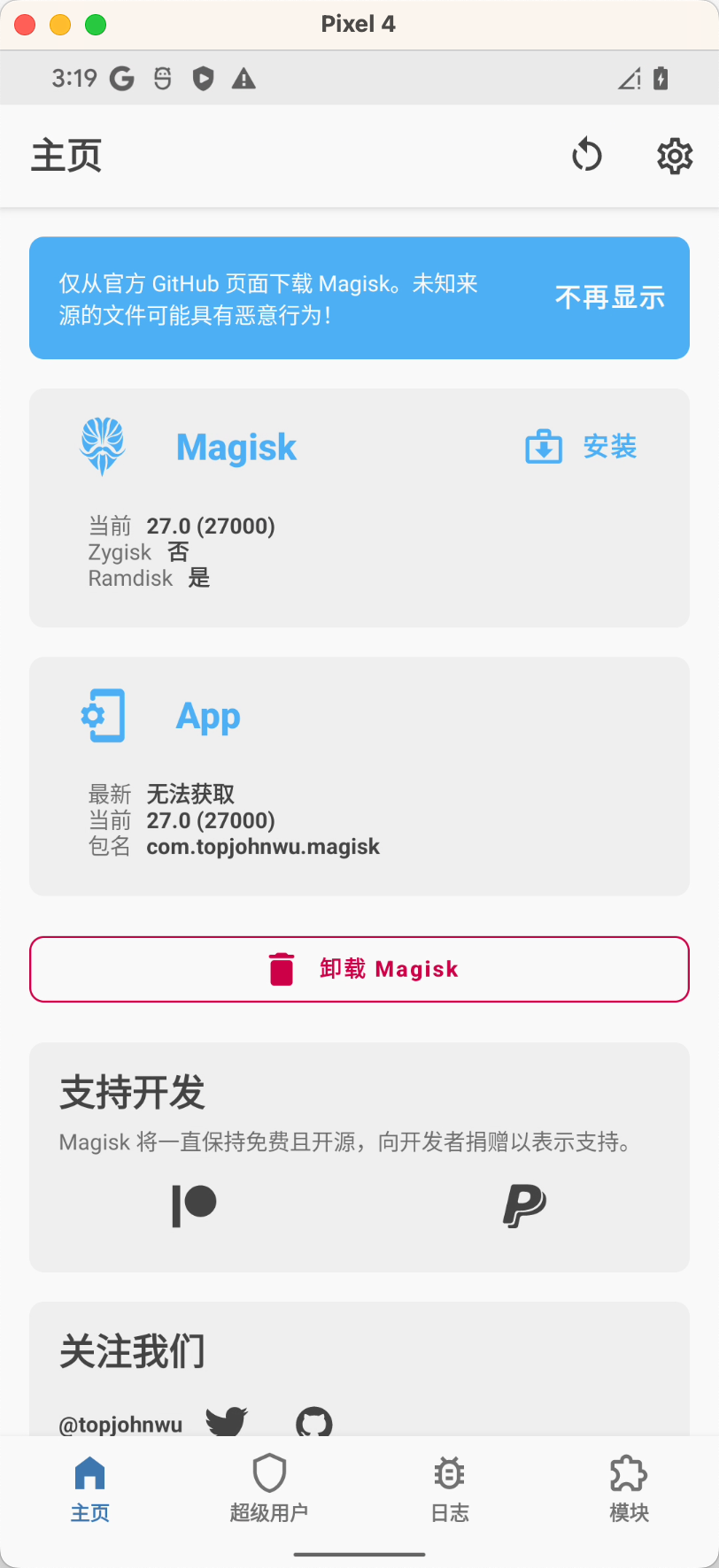Switch to the 日志 tab
This screenshot has width=719, height=1568.
(449, 1488)
